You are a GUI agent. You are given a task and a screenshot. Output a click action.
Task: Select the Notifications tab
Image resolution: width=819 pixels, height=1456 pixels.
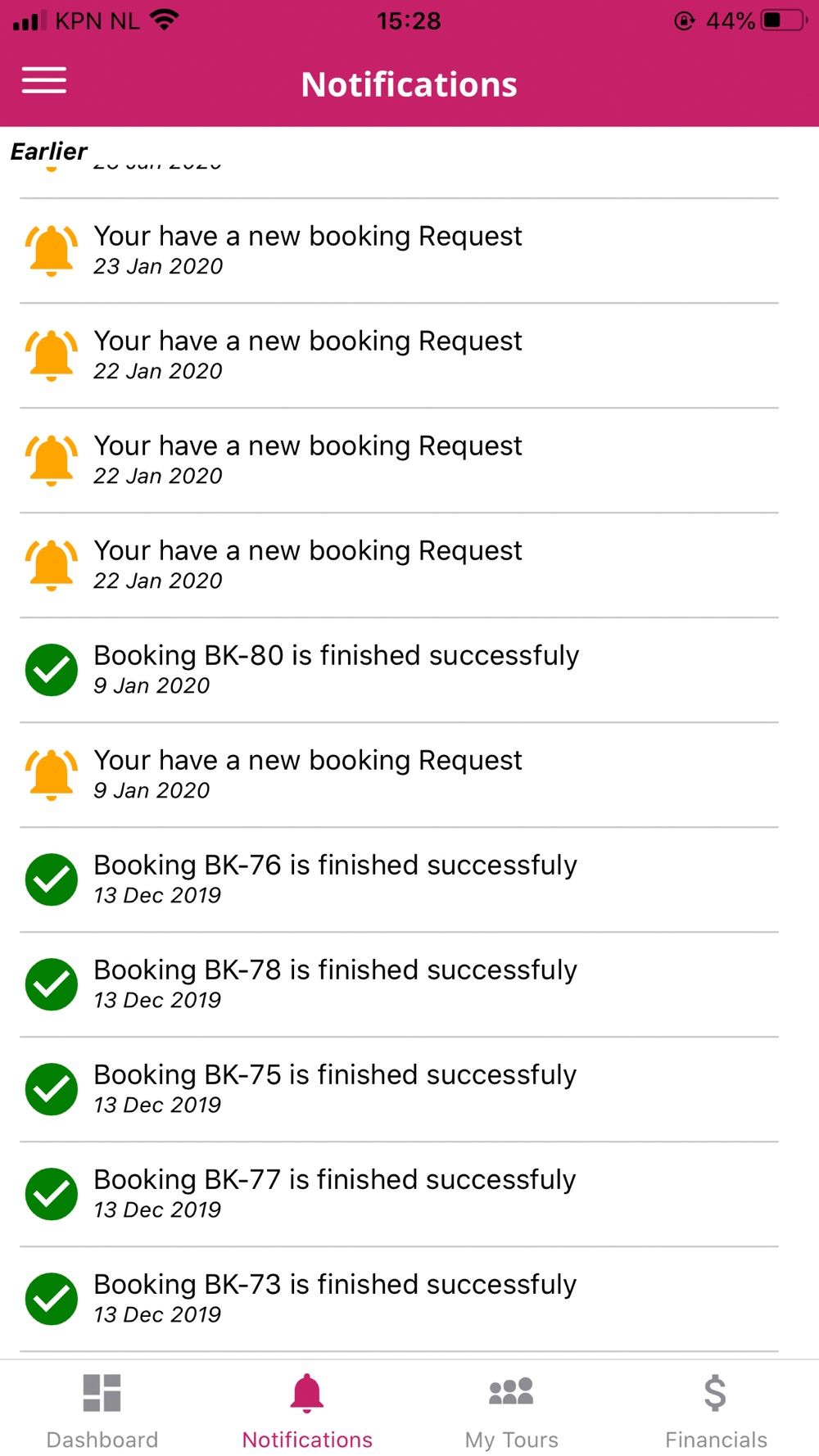[x=307, y=1410]
